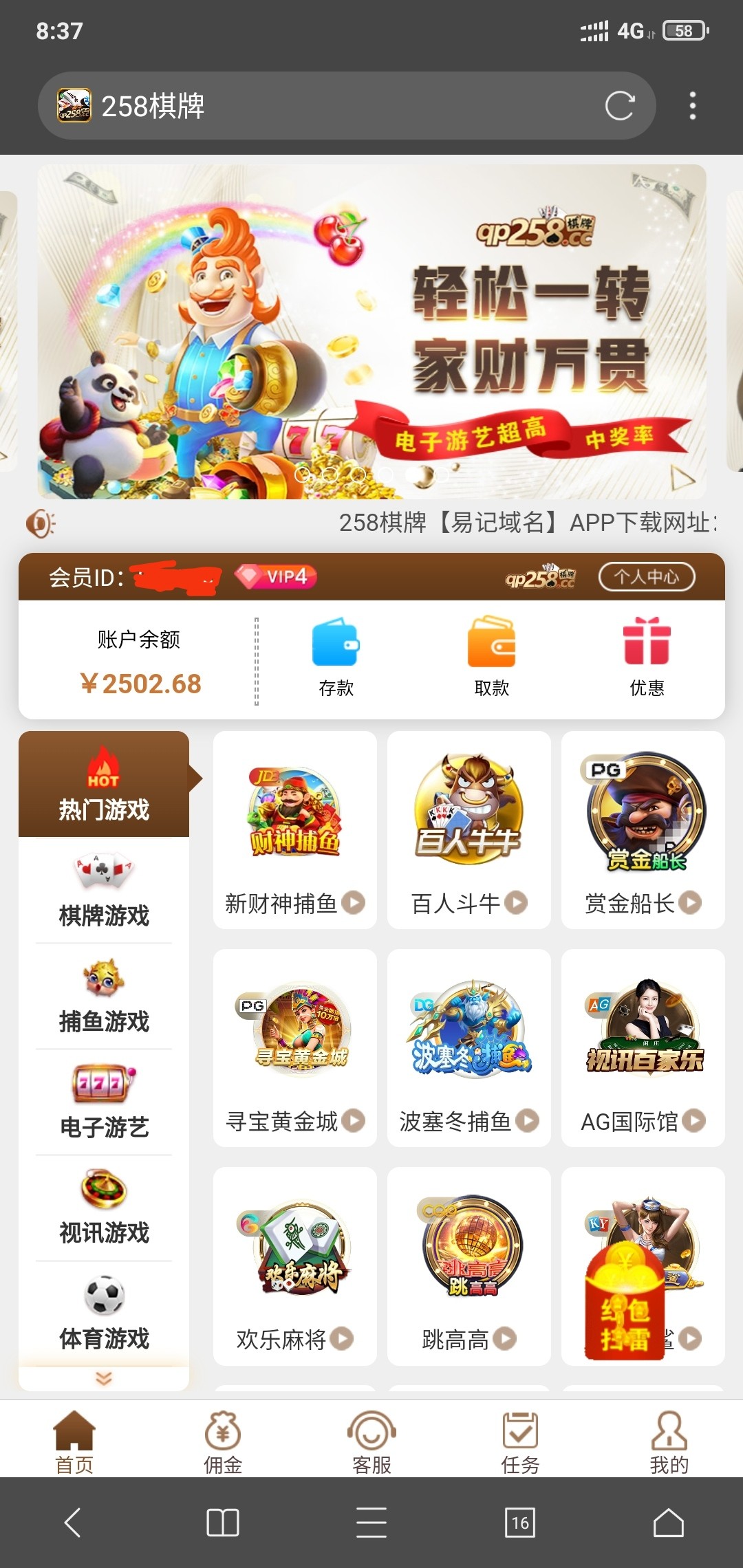Screen dimensions: 743x1568
Task: Go to the 任务 tab
Action: click(520, 1441)
